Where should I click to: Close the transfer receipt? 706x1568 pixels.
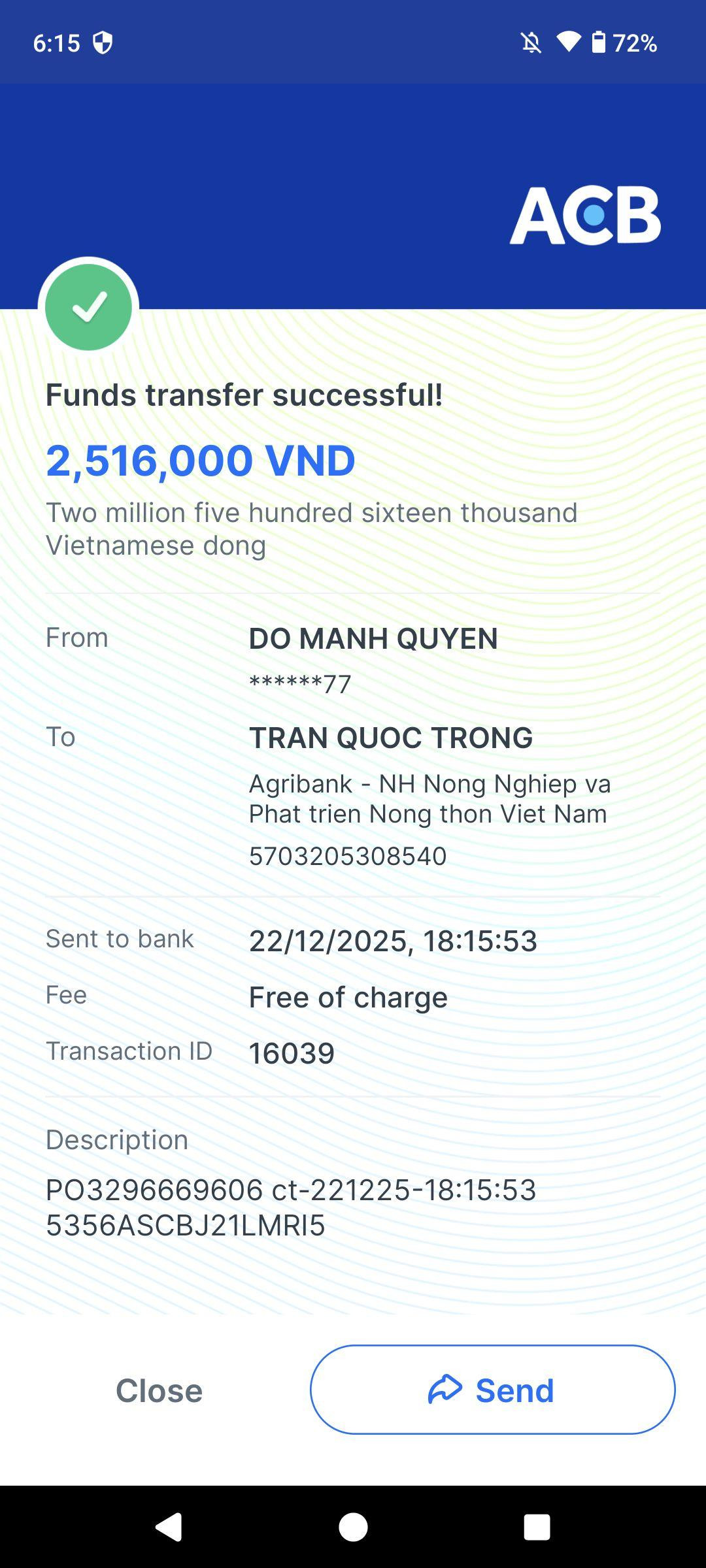(159, 1390)
